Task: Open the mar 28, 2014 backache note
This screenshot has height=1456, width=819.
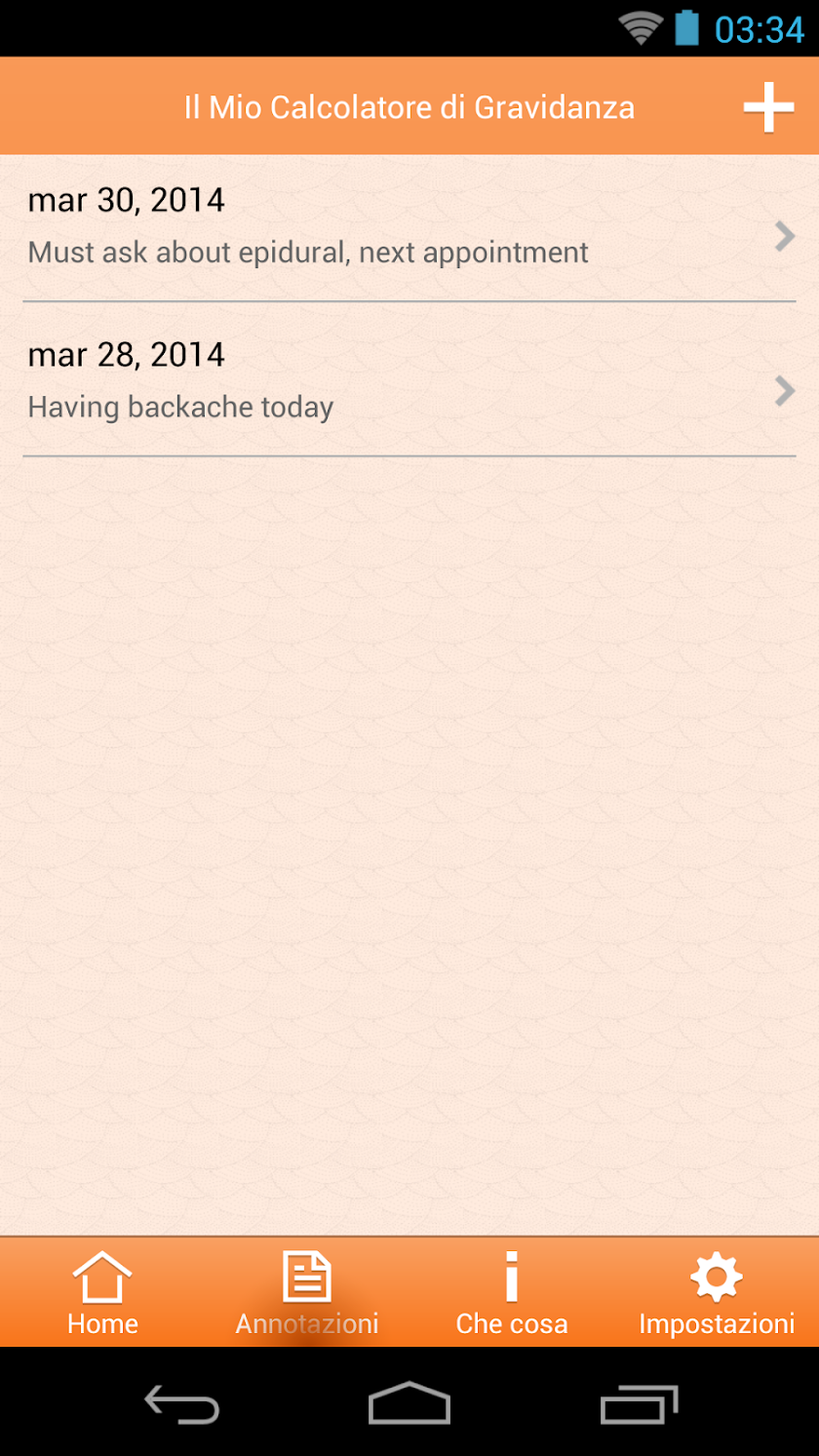Action: click(409, 380)
